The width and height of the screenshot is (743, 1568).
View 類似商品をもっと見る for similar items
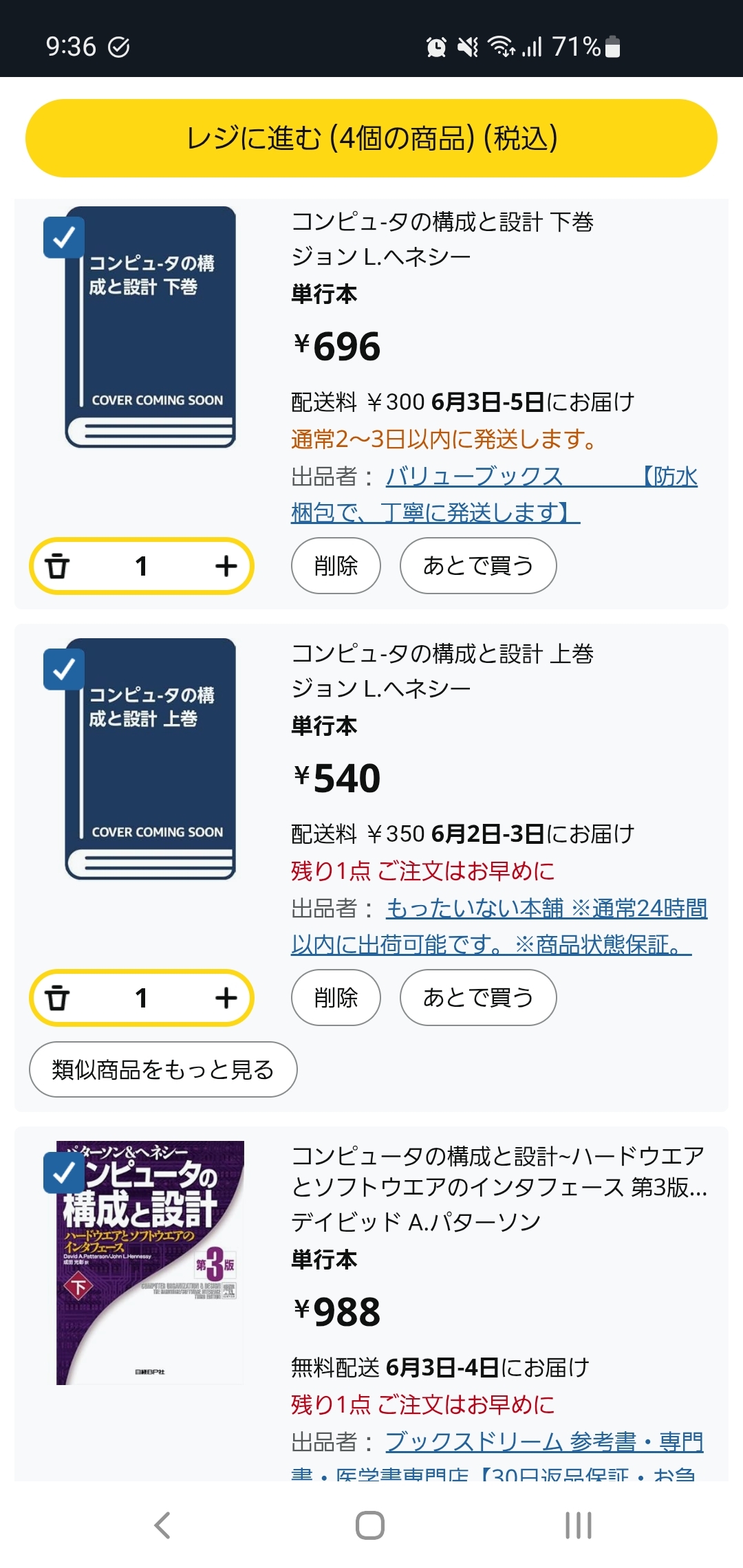(163, 1069)
